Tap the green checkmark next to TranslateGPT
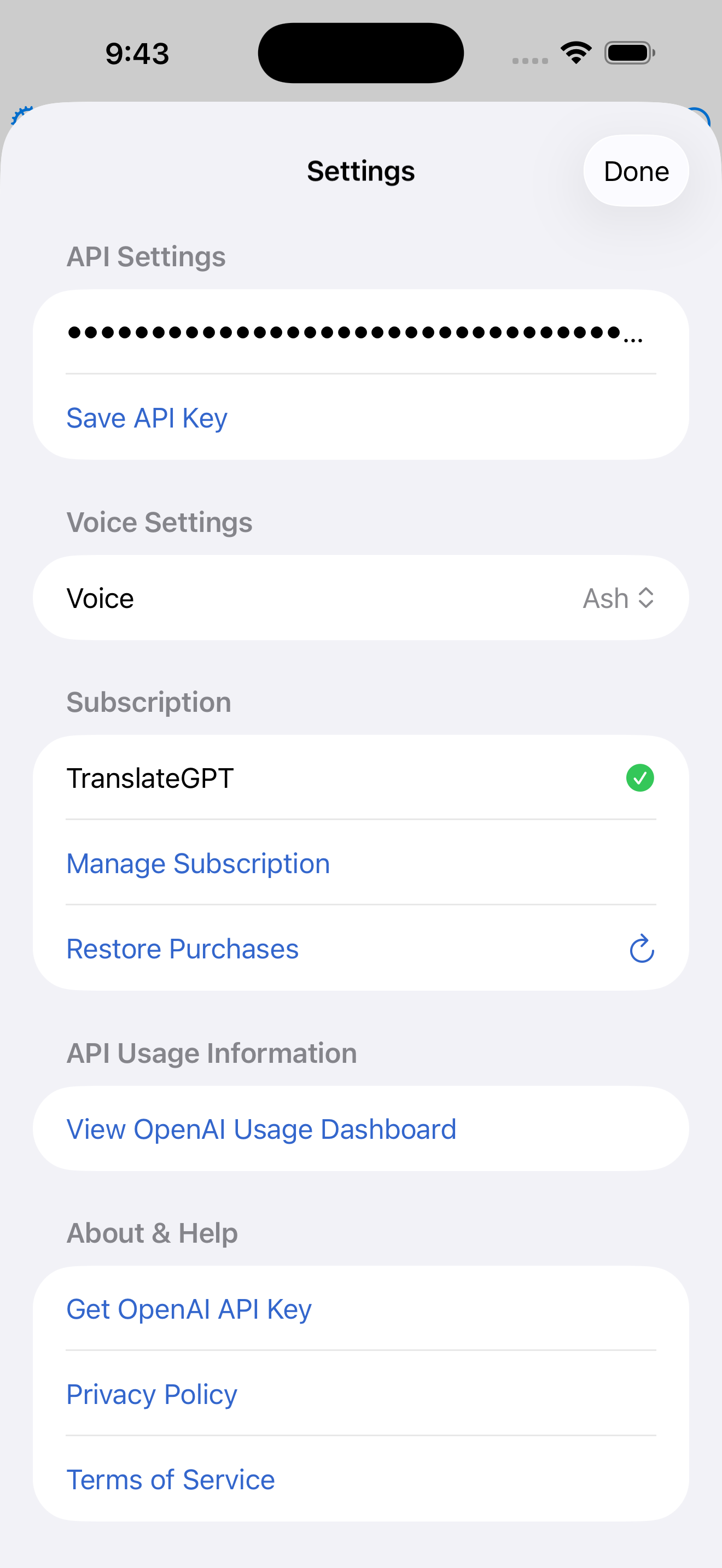Screen dimensions: 722x1568 click(x=640, y=778)
